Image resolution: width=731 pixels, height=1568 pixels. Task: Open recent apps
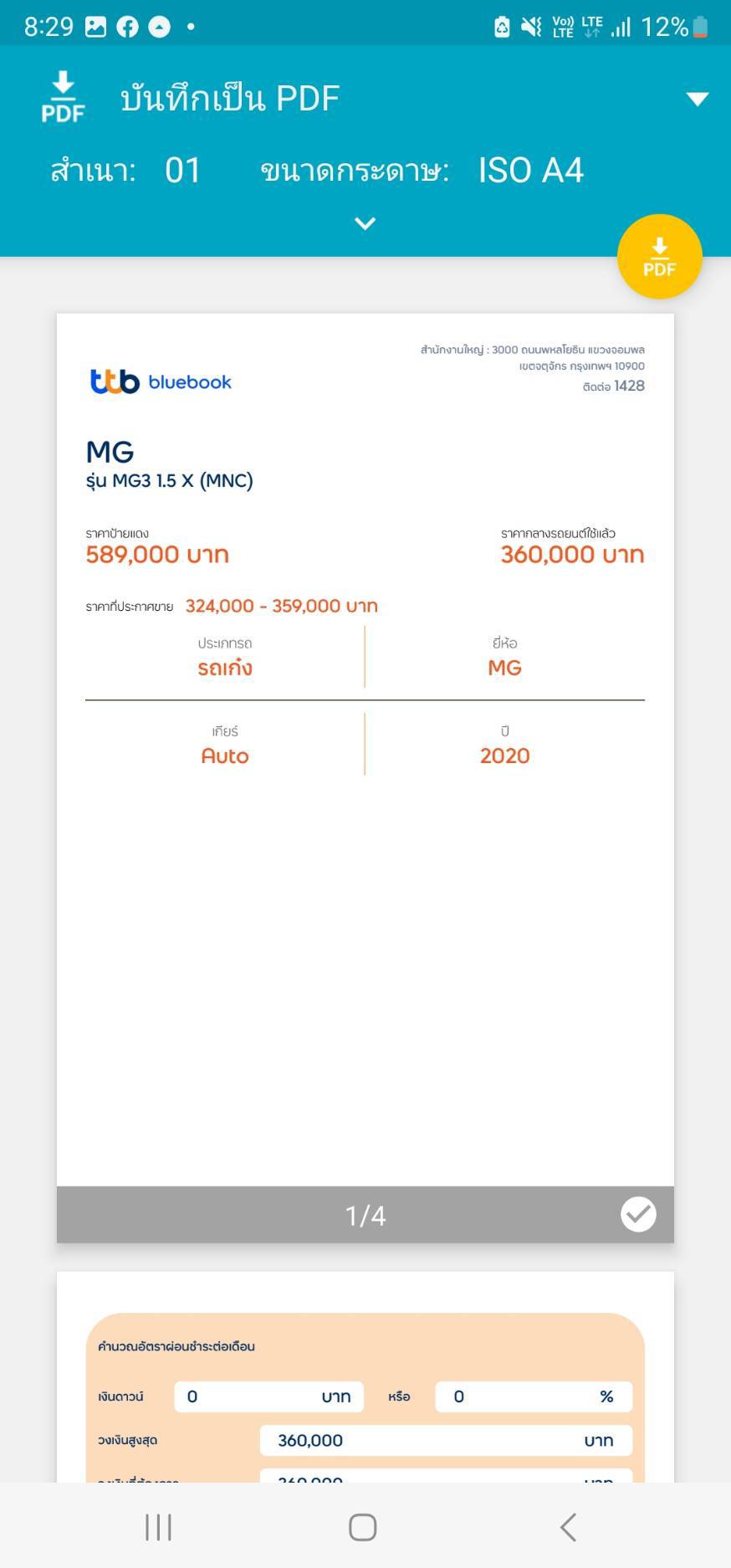point(158,1527)
